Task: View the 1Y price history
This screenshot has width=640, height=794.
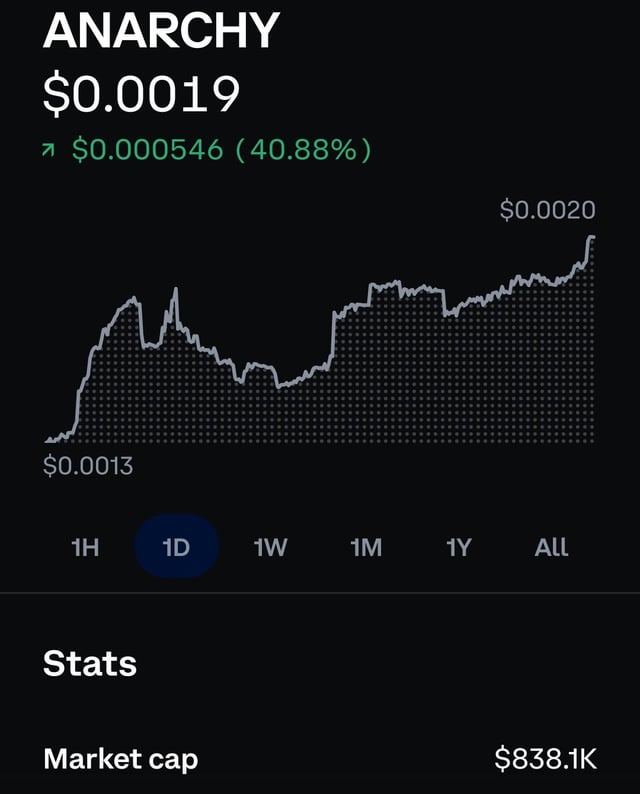Action: pyautogui.click(x=458, y=547)
